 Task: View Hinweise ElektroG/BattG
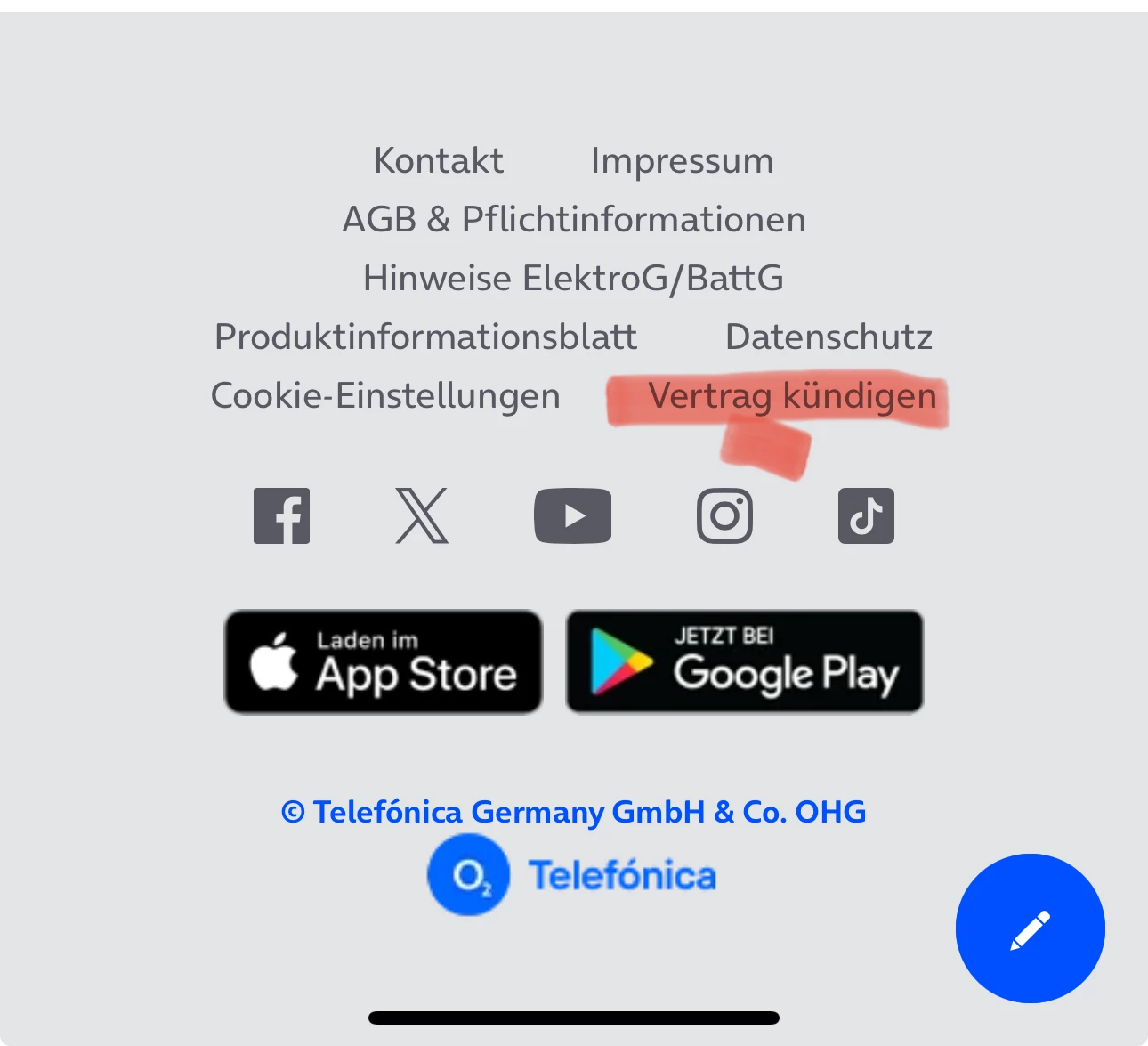(x=573, y=279)
